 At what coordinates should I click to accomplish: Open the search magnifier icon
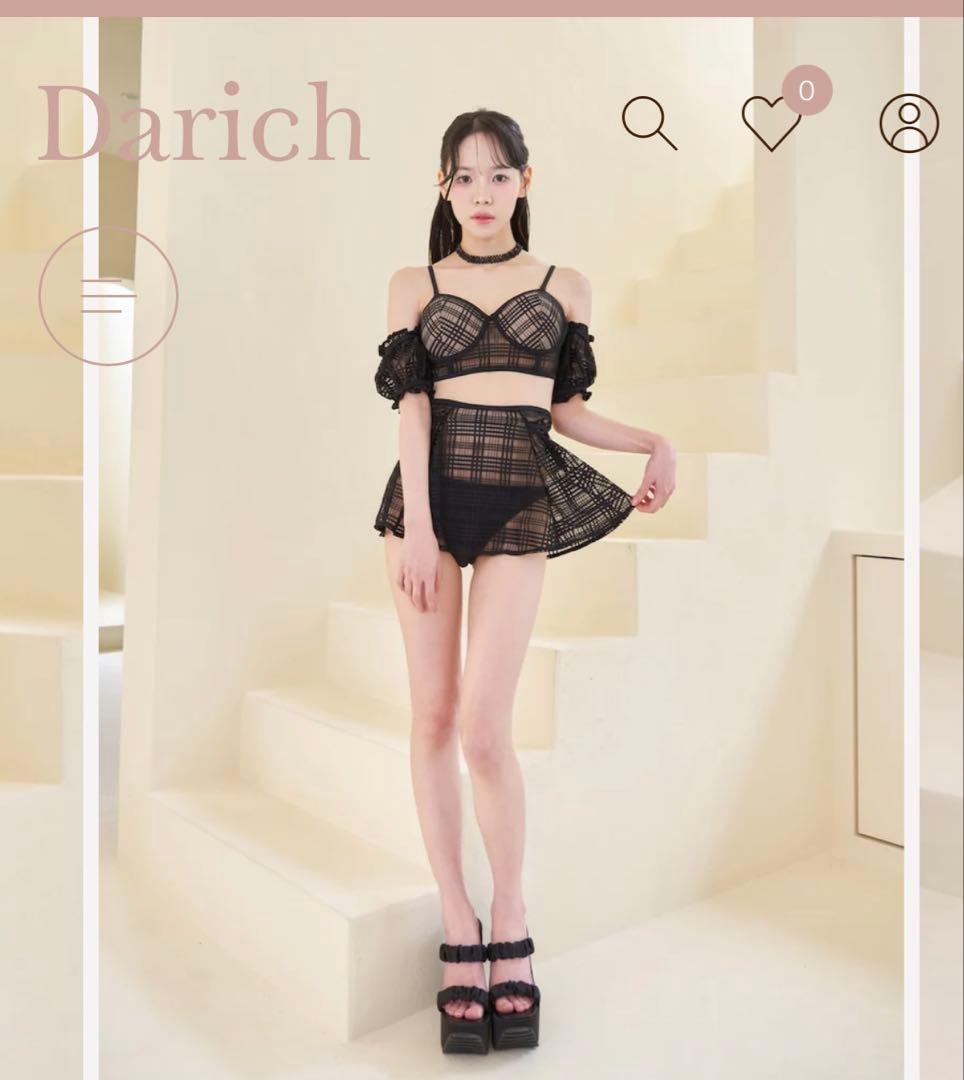648,122
